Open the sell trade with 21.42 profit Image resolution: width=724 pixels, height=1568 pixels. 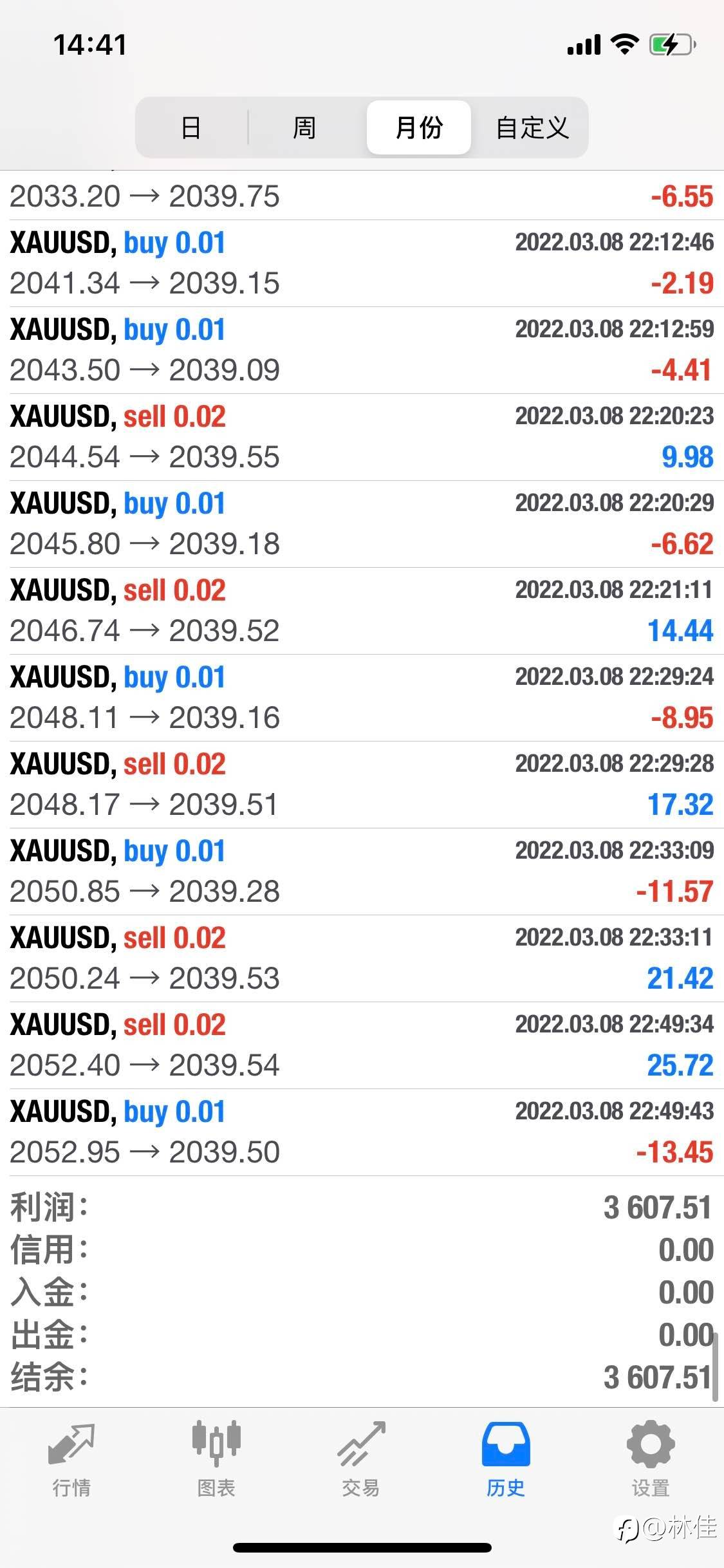pyautogui.click(x=362, y=958)
